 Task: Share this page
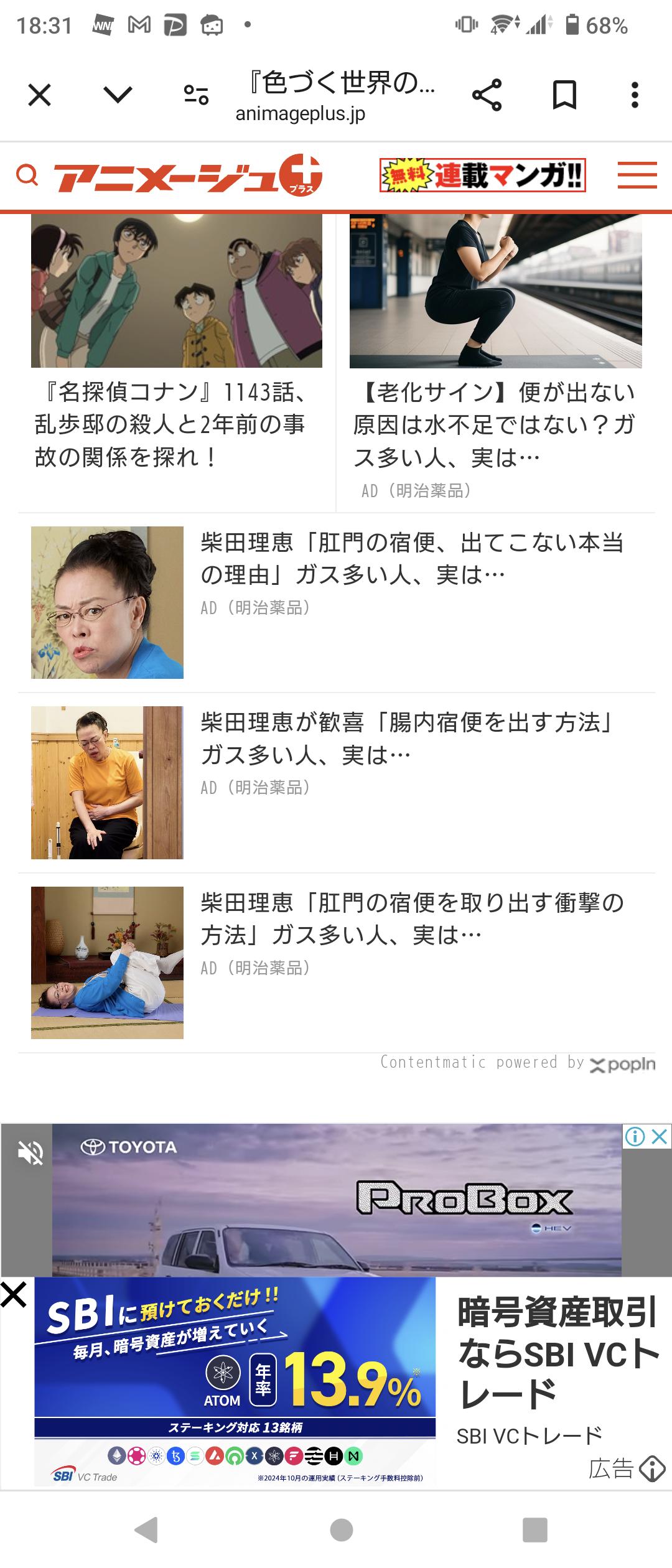click(487, 96)
